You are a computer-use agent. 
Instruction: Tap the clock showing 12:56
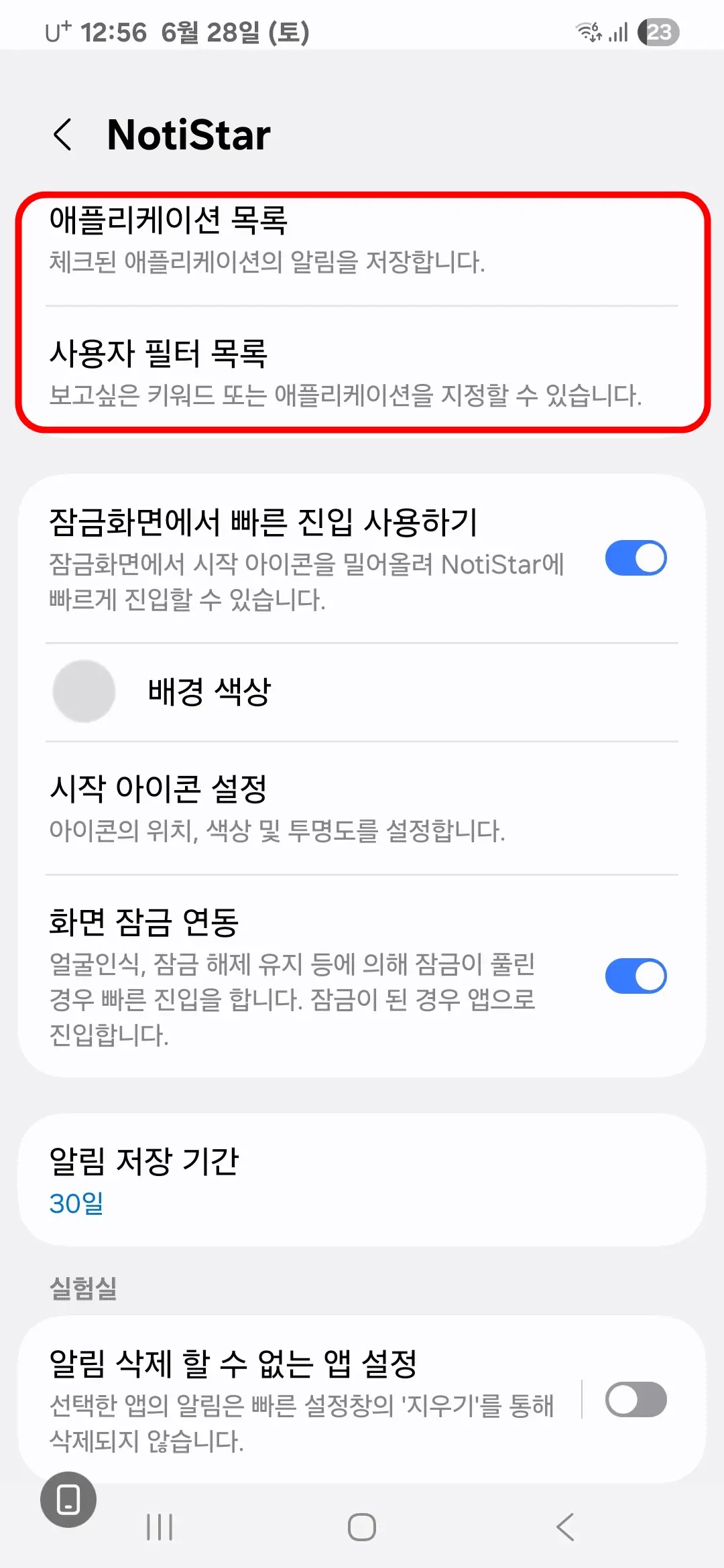tap(116, 31)
